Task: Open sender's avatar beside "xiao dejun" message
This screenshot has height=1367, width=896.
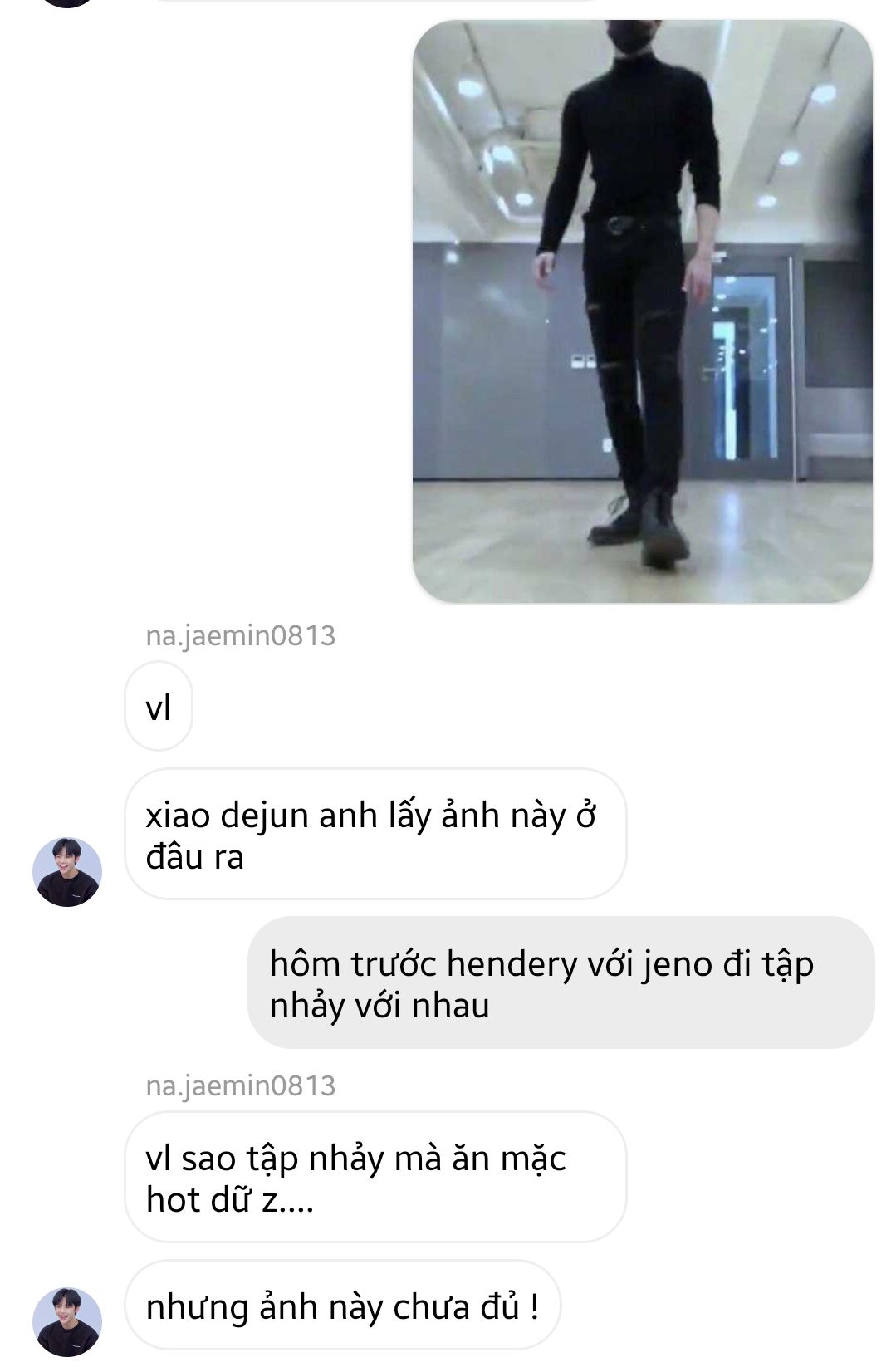Action: click(67, 872)
